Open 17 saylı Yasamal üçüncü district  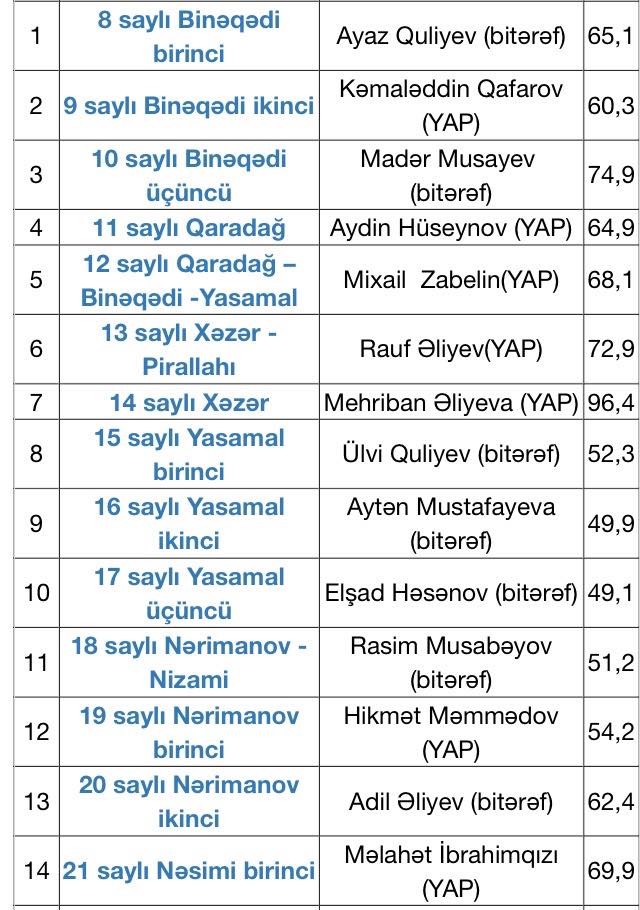189,592
